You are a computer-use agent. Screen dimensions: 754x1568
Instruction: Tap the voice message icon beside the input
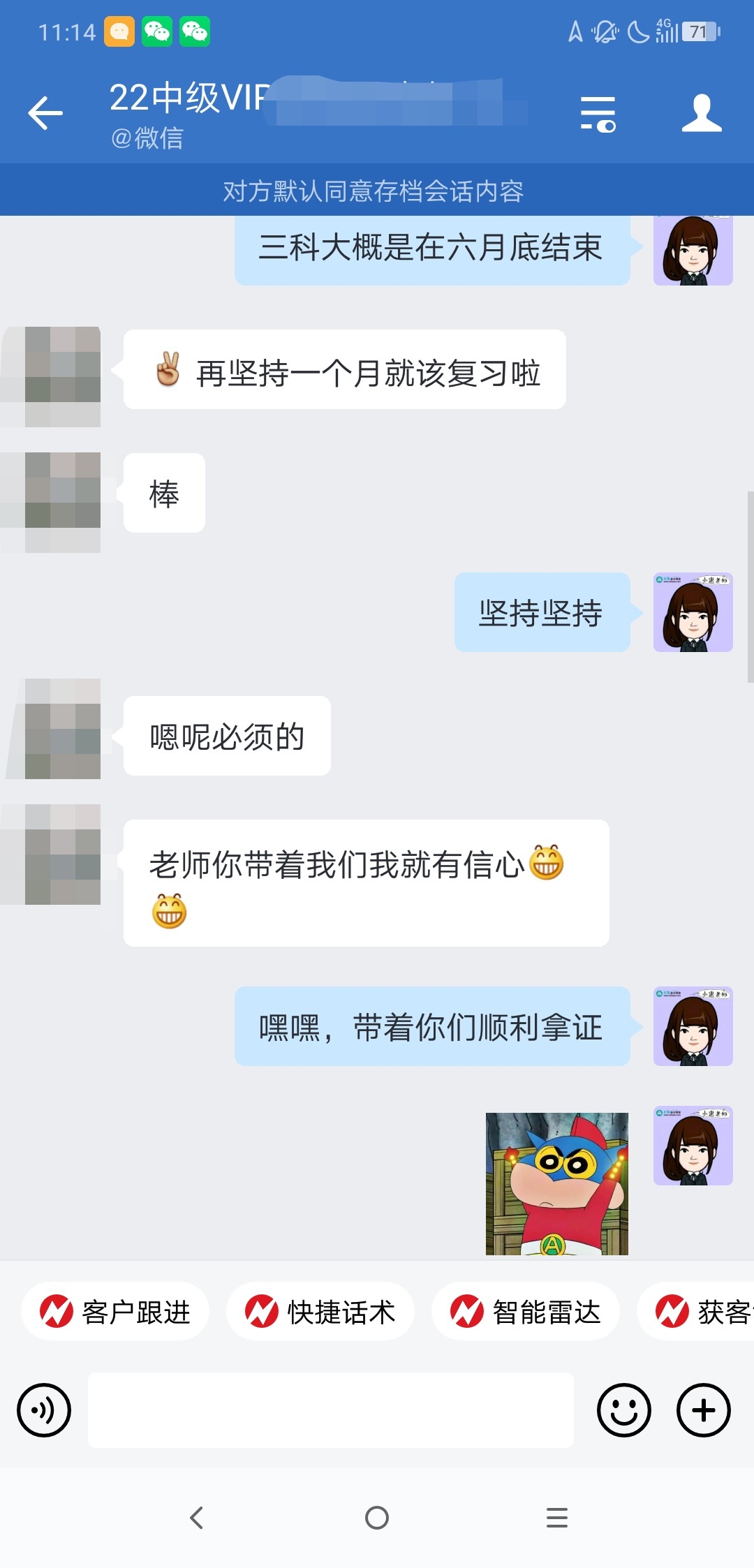click(x=43, y=1410)
